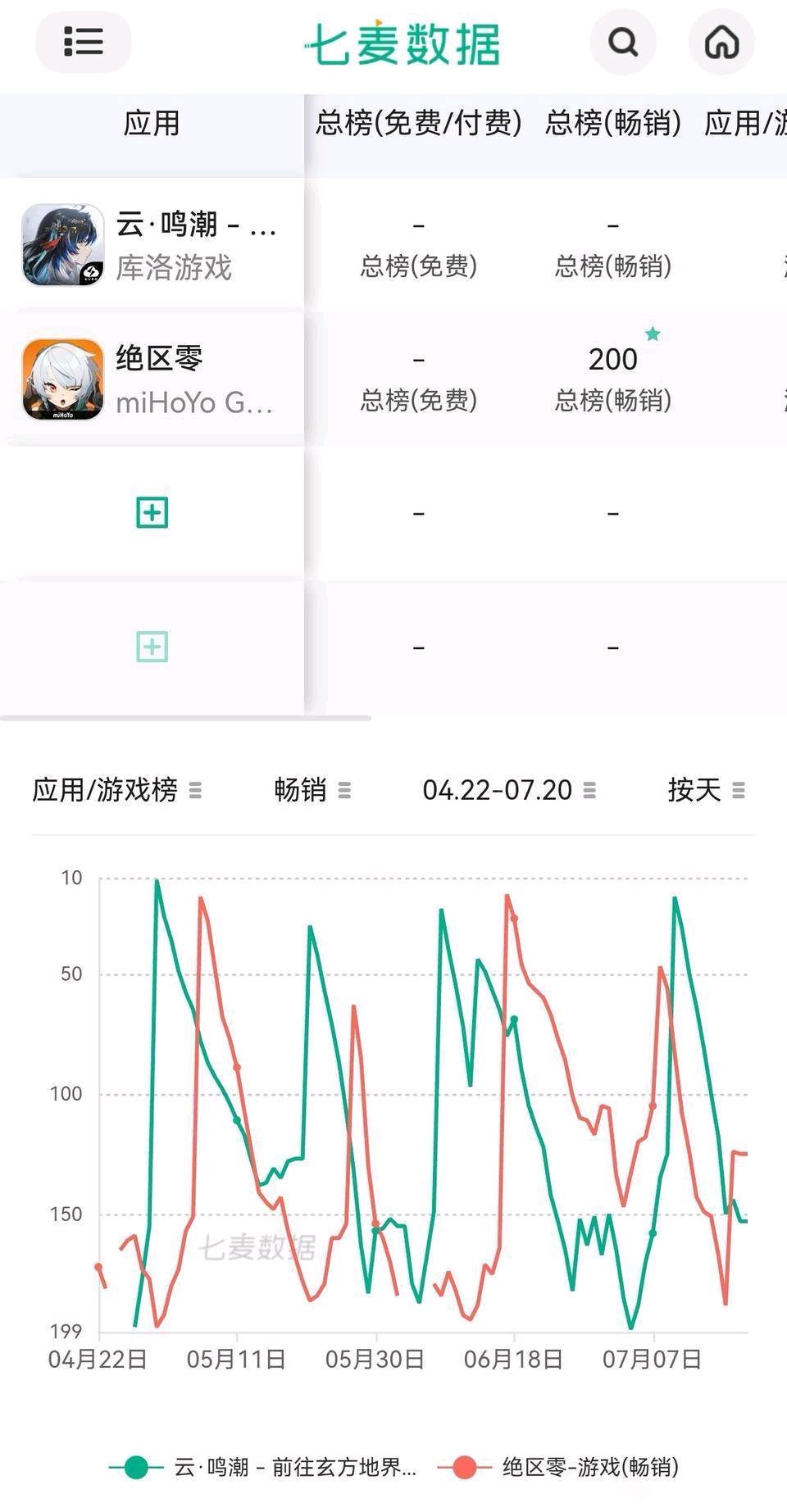Open the 云·鸣潮 app row
Viewport: 787px width, 1512px height.
152,245
